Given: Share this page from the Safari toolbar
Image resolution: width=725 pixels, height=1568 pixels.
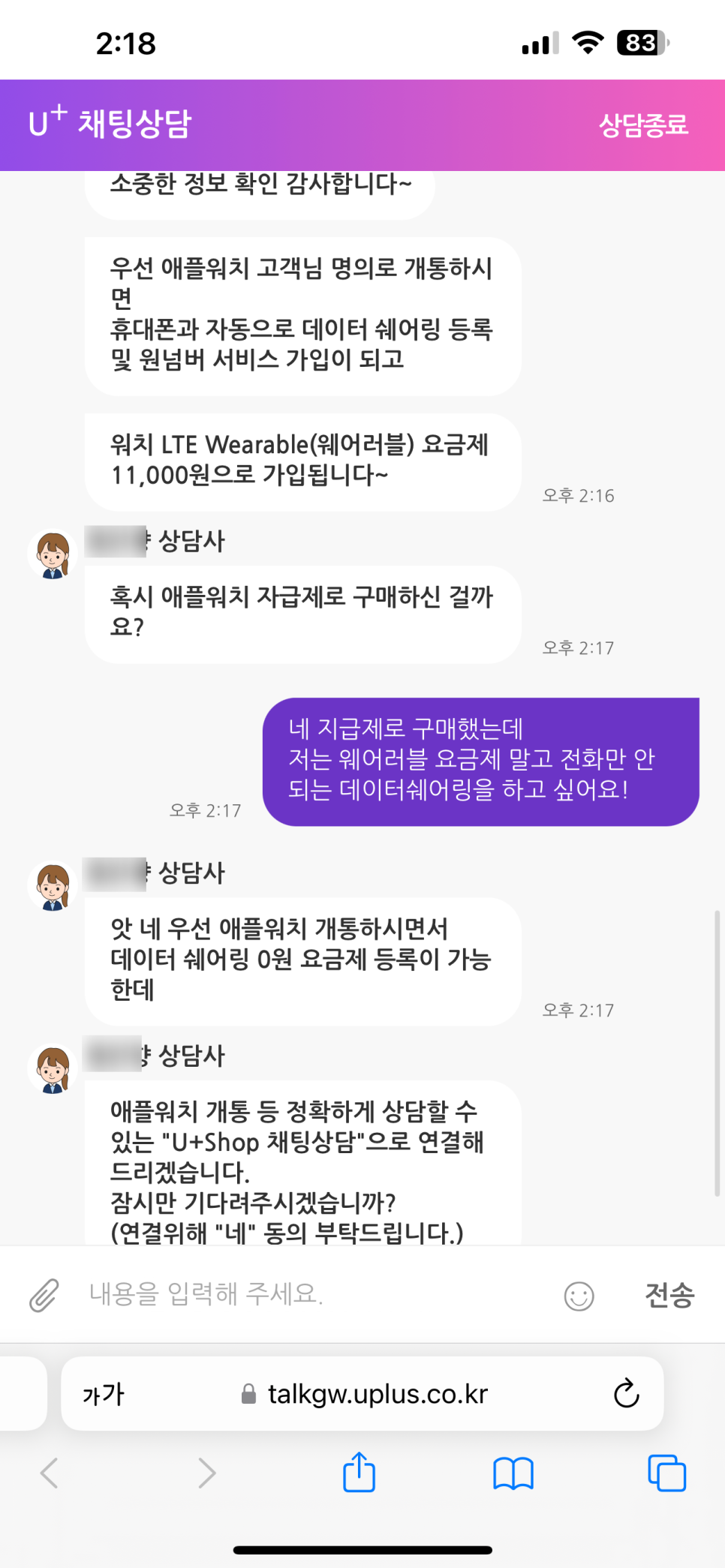Looking at the screenshot, I should (x=359, y=1473).
